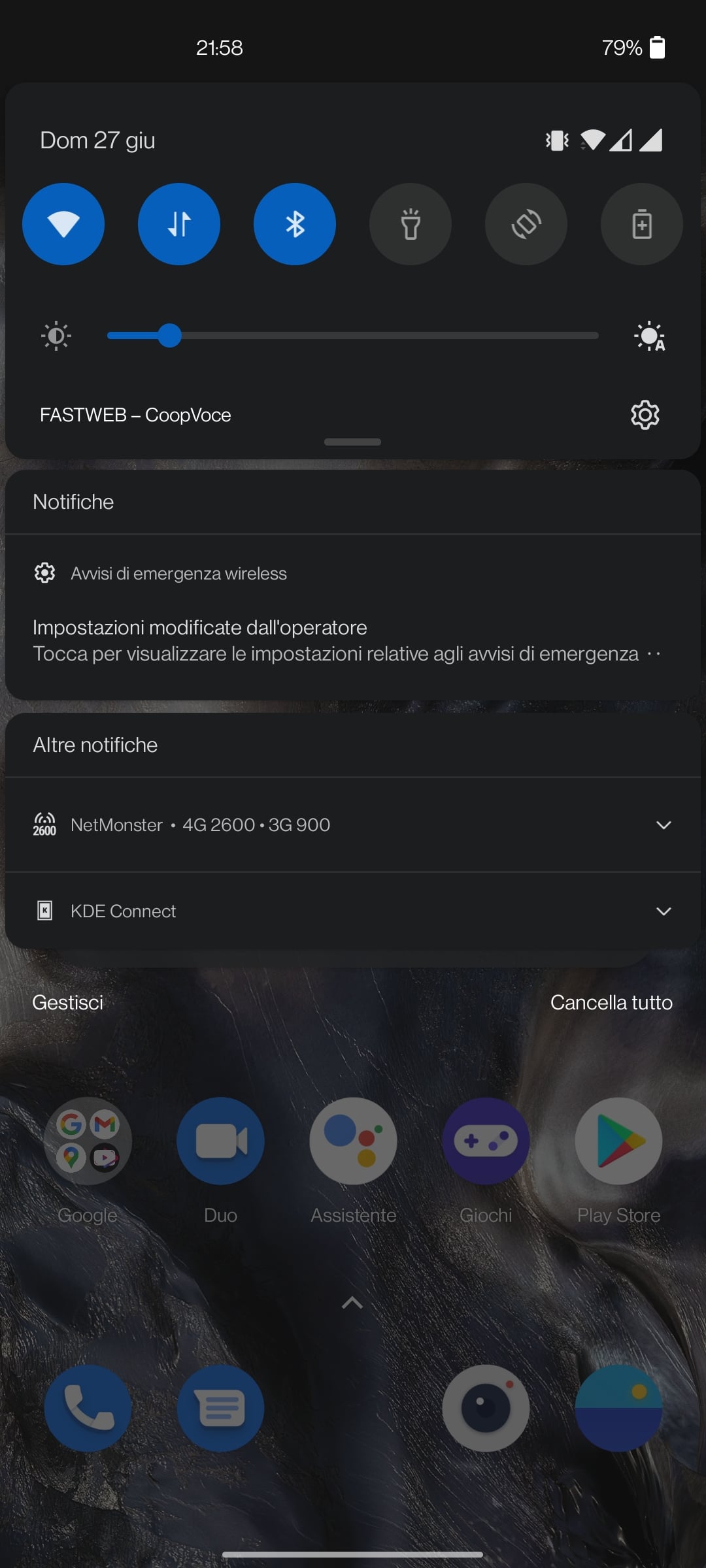Screen dimensions: 706x1568
Task: Enable the auto-rotate tile
Action: [526, 224]
